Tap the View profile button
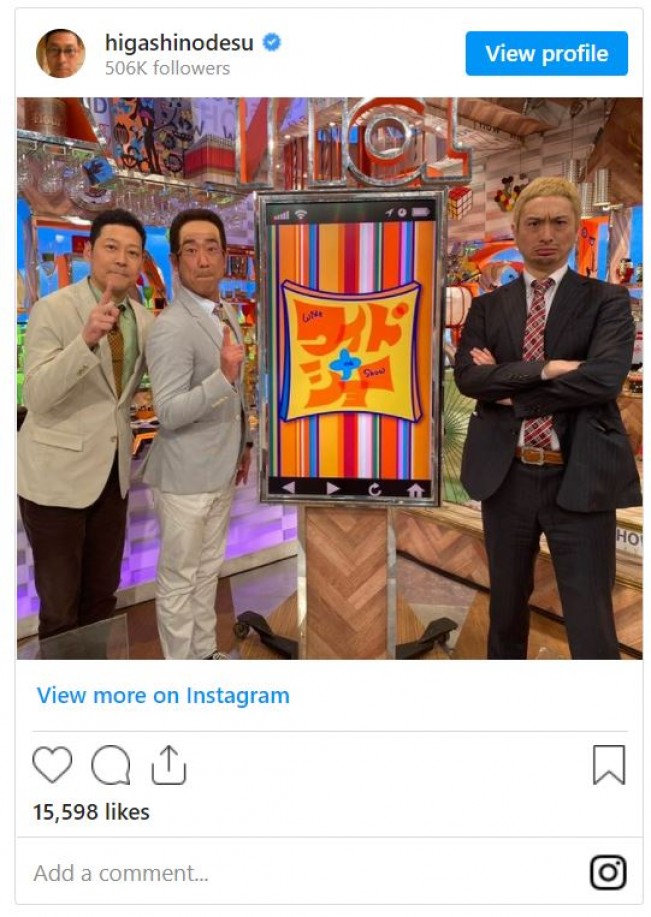The width and height of the screenshot is (651, 917). [x=546, y=54]
